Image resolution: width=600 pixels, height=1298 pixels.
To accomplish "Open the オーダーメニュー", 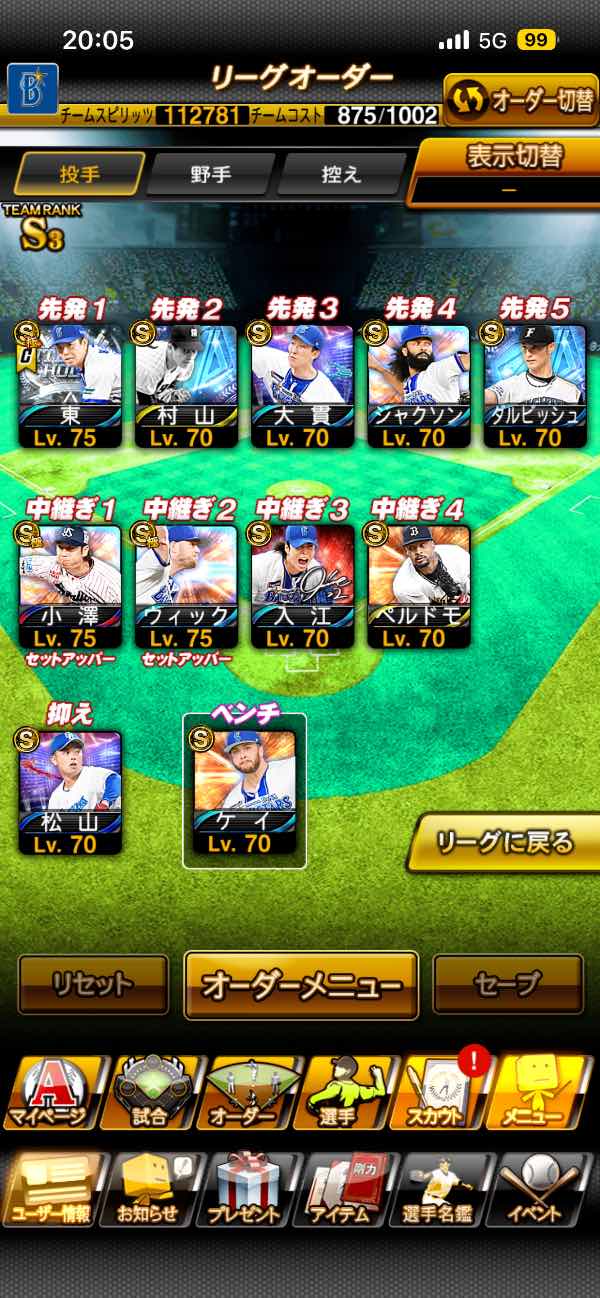I will [x=301, y=985].
